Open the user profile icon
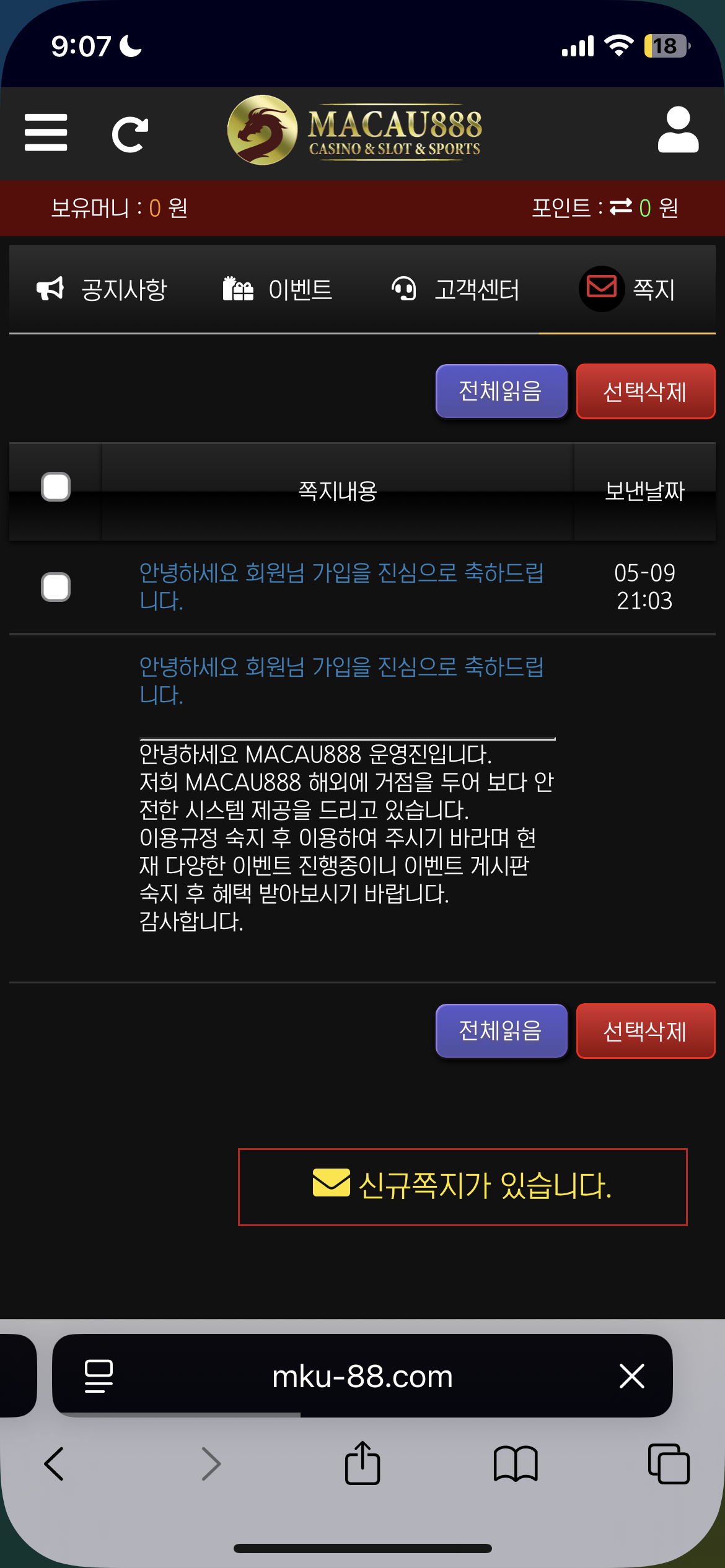725x1568 pixels. (678, 130)
